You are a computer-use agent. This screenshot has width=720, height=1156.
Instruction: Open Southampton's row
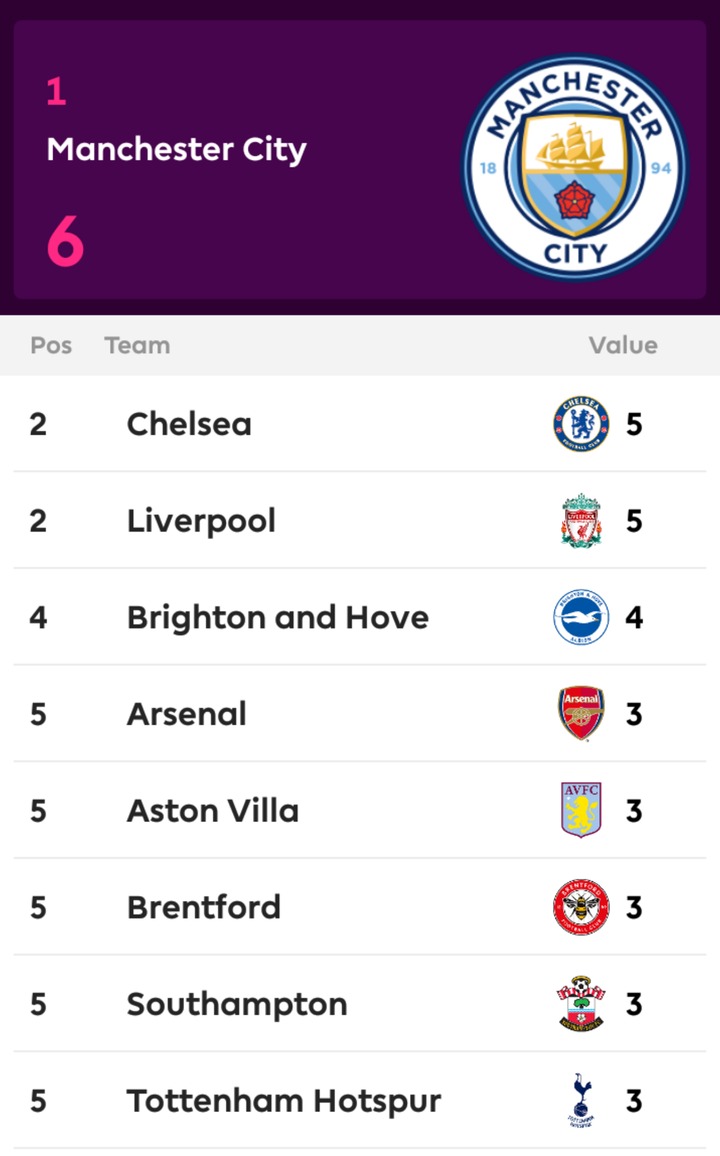pos(360,1003)
